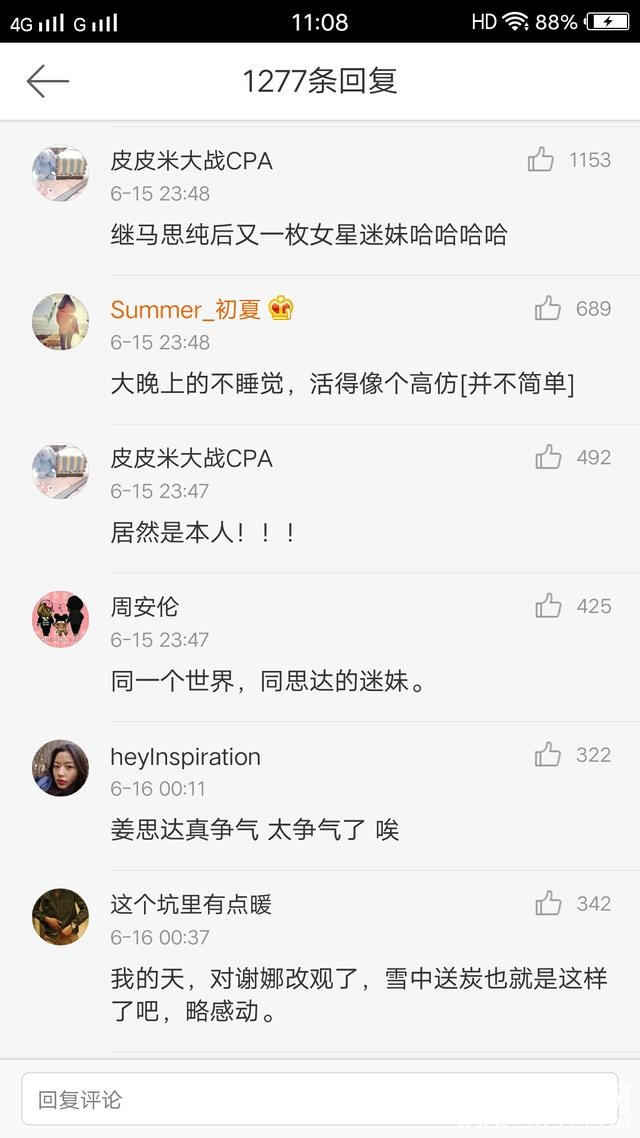
Task: Like the comment "居然是本人！！！"
Action: coord(548,458)
